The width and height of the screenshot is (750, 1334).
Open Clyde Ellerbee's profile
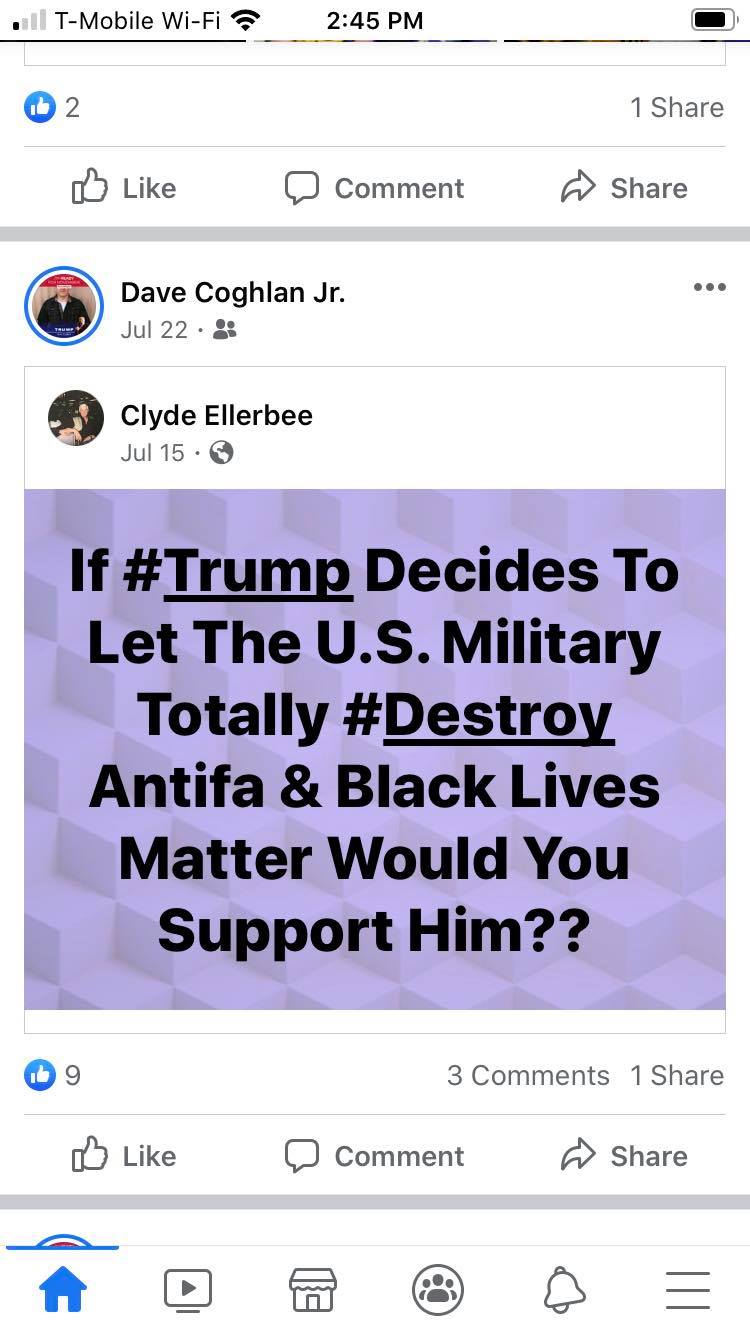pyautogui.click(x=216, y=415)
